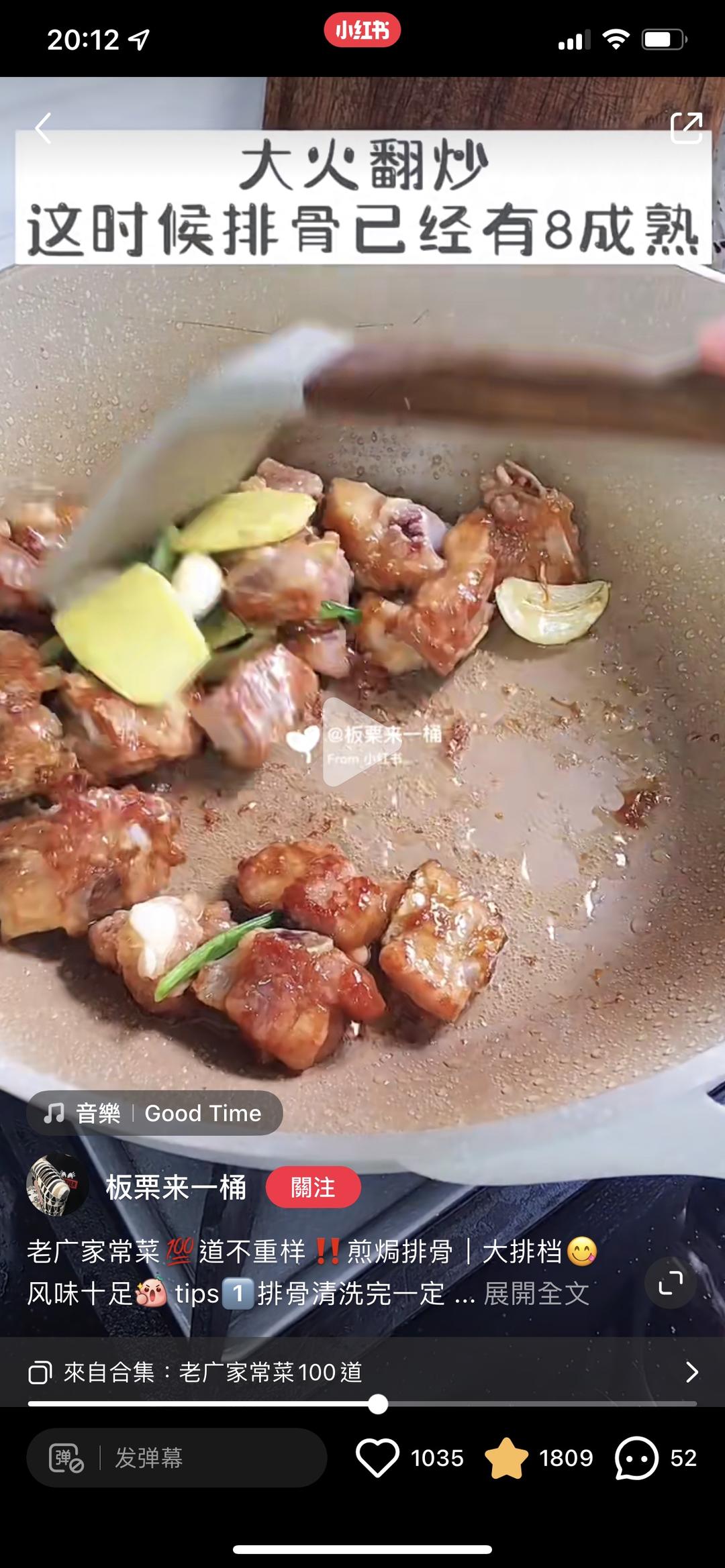Save the video with the star

pos(507,1457)
